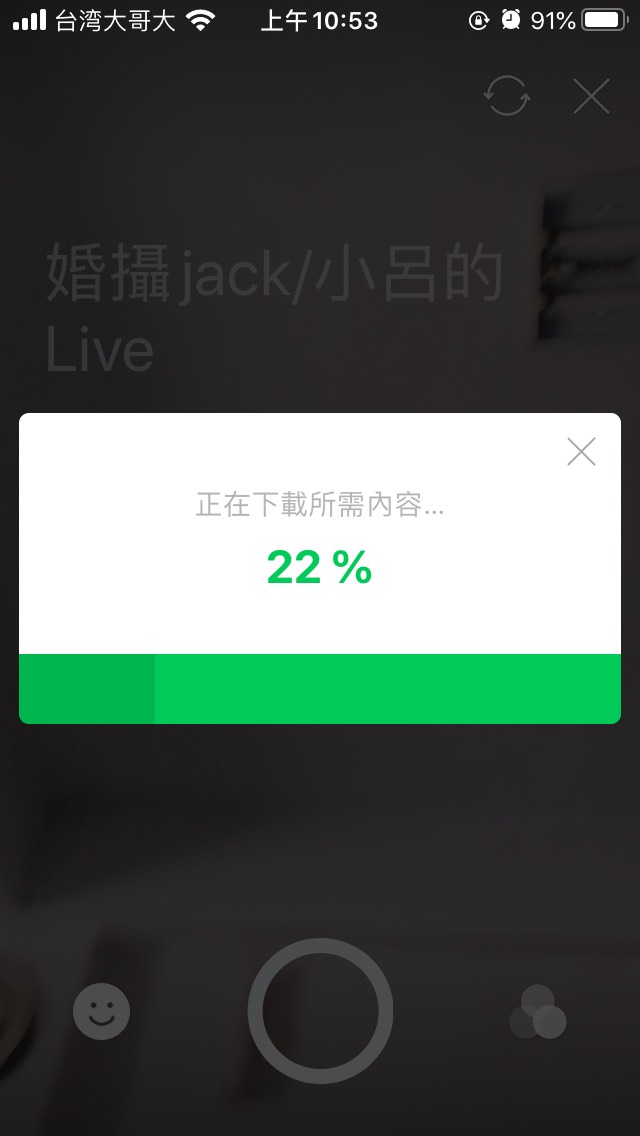The width and height of the screenshot is (640, 1136).
Task: Edit the Live title 婚攝jack/小呂的Live
Action: [x=274, y=310]
